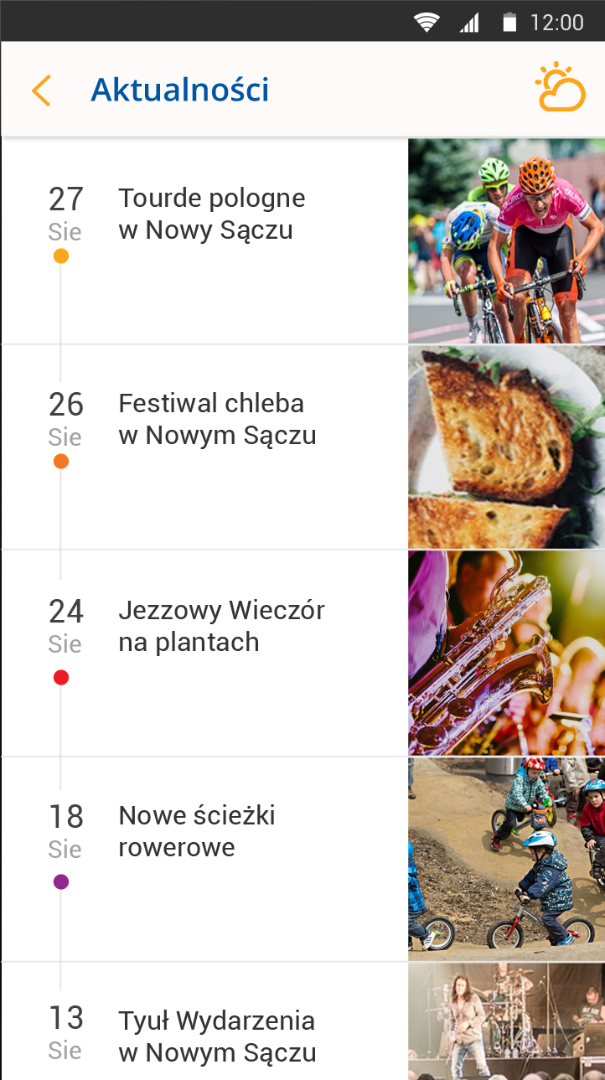Open the weather icon in the header
The height and width of the screenshot is (1080, 605).
click(559, 88)
